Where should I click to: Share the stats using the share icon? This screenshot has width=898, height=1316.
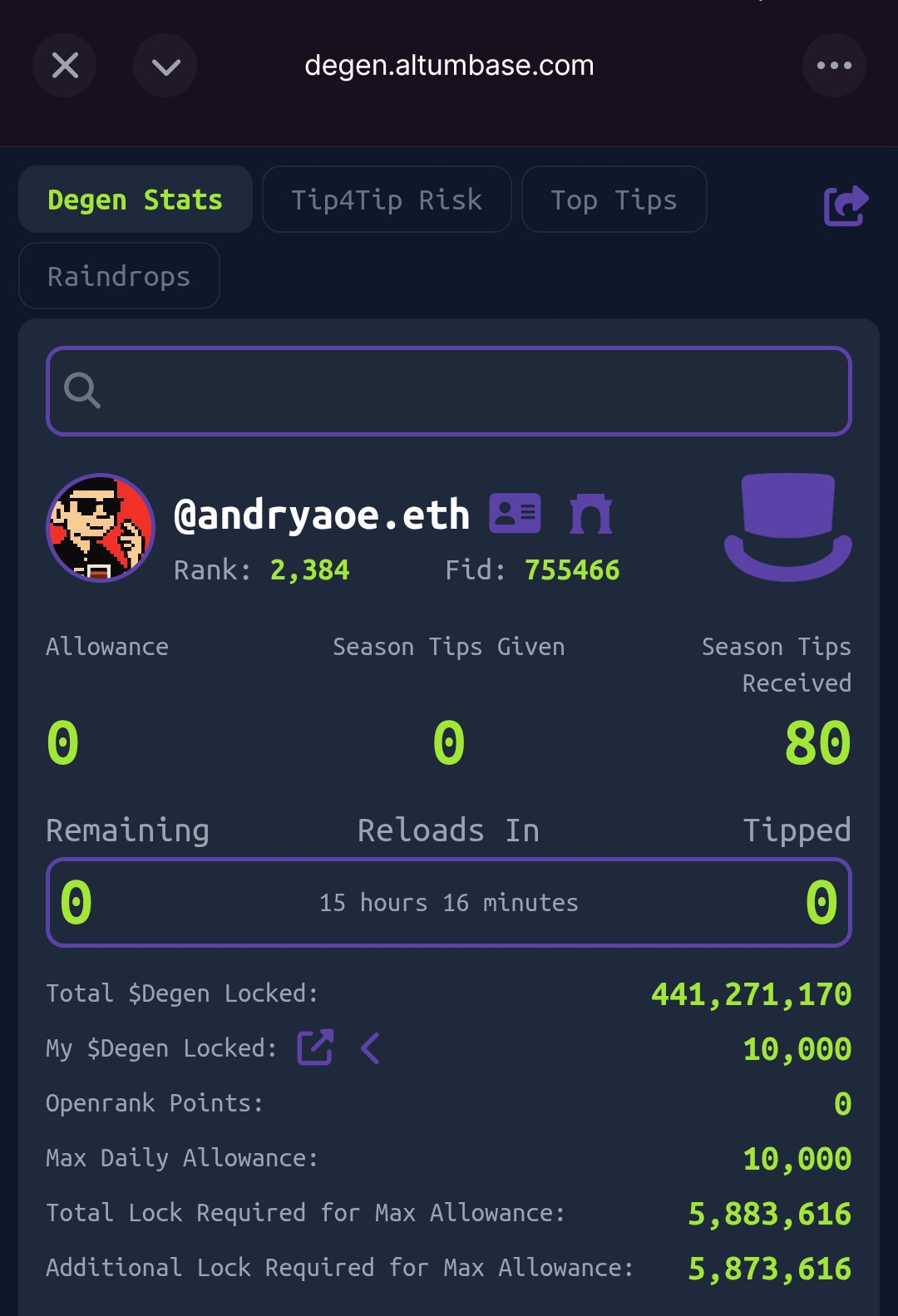tap(846, 205)
